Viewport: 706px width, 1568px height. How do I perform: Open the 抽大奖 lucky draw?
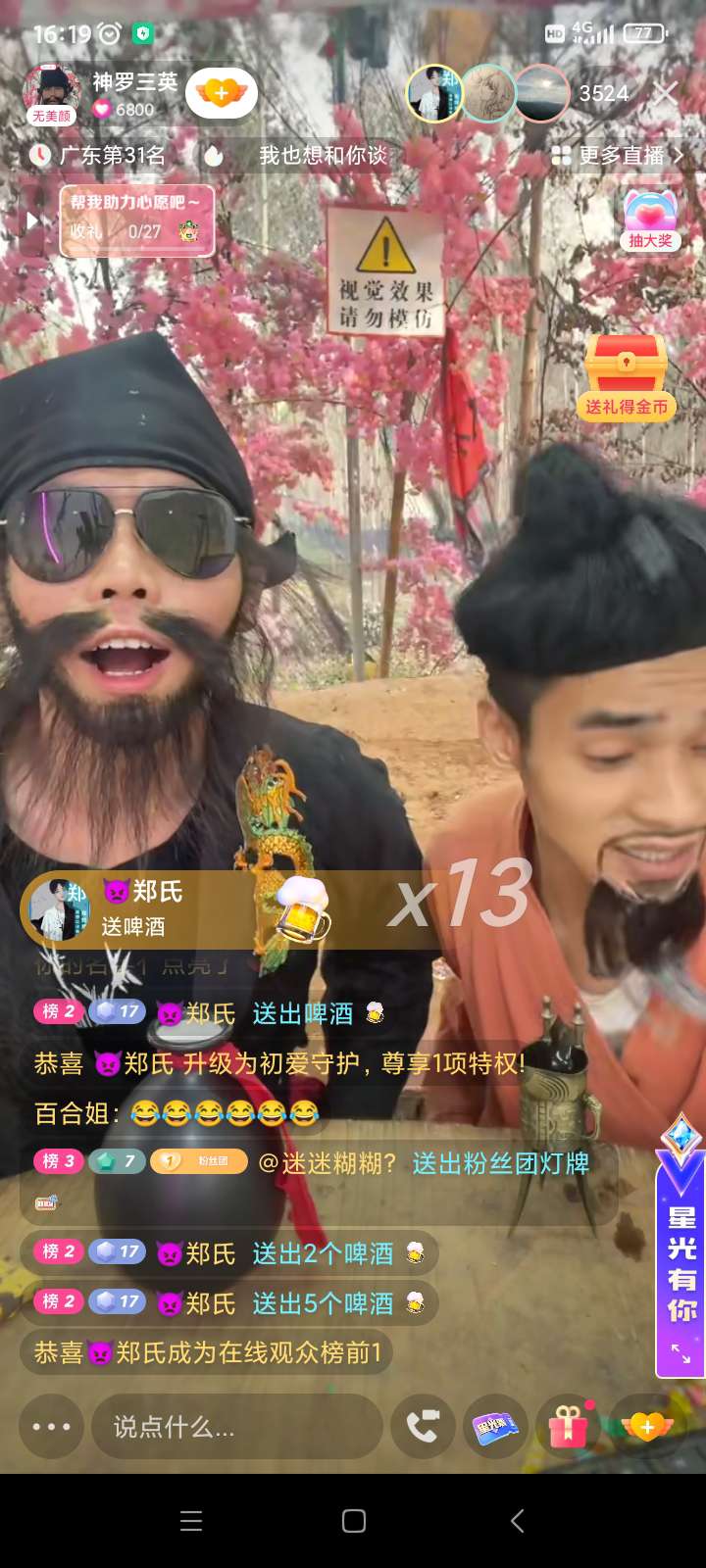[x=650, y=219]
